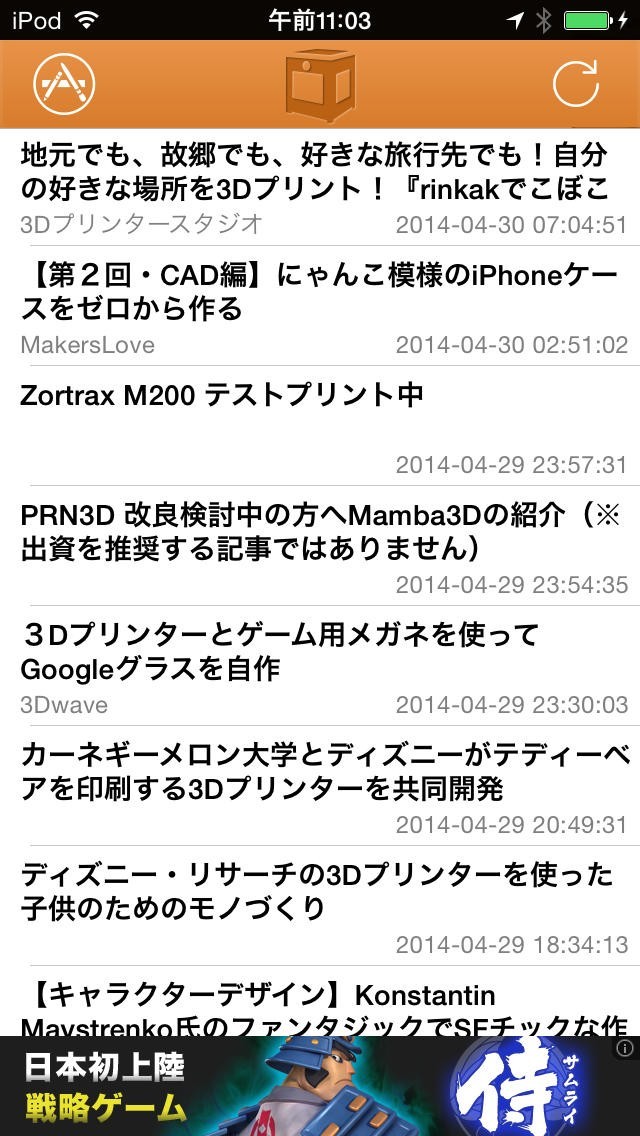Read the 3Dwave Google Glass DIY article
640x1136 pixels.
(x=320, y=666)
